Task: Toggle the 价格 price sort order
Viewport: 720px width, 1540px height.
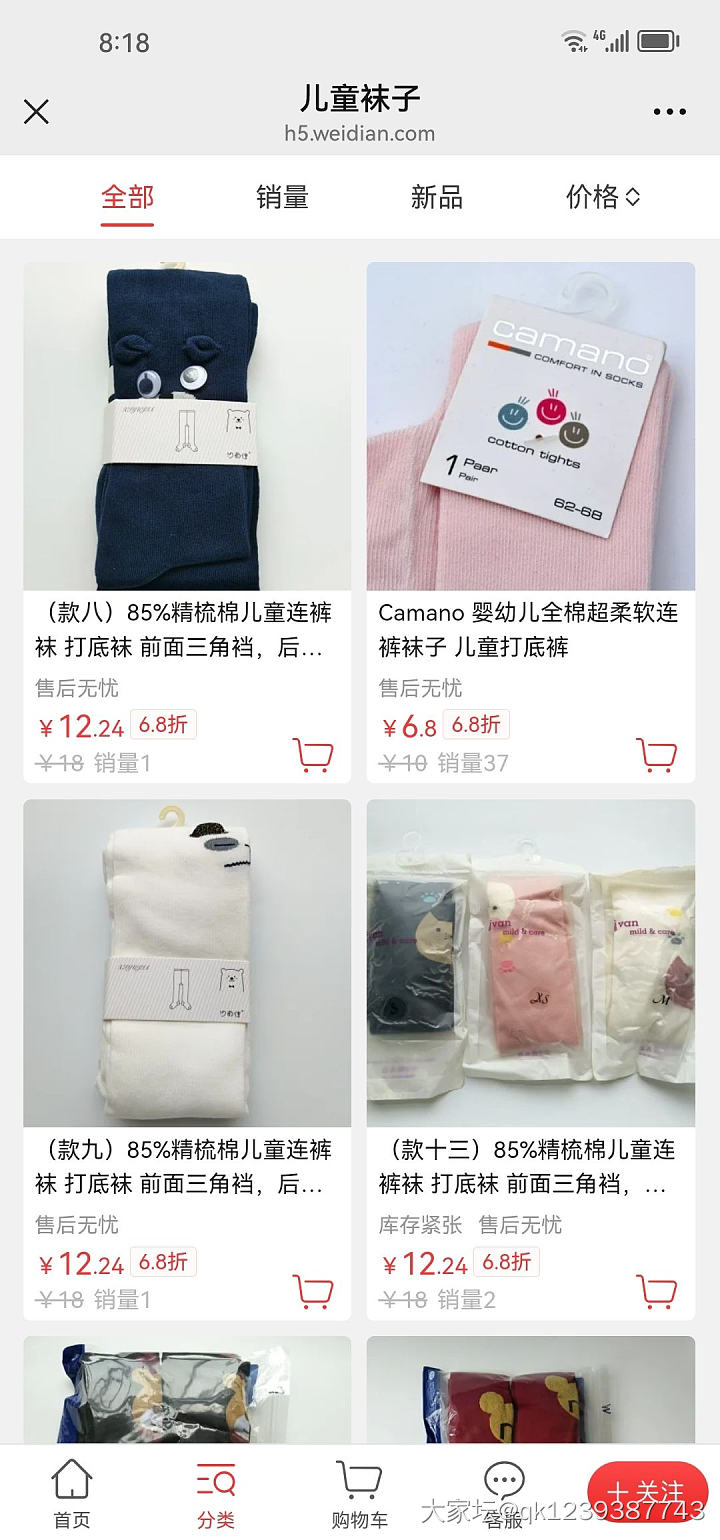Action: point(604,198)
